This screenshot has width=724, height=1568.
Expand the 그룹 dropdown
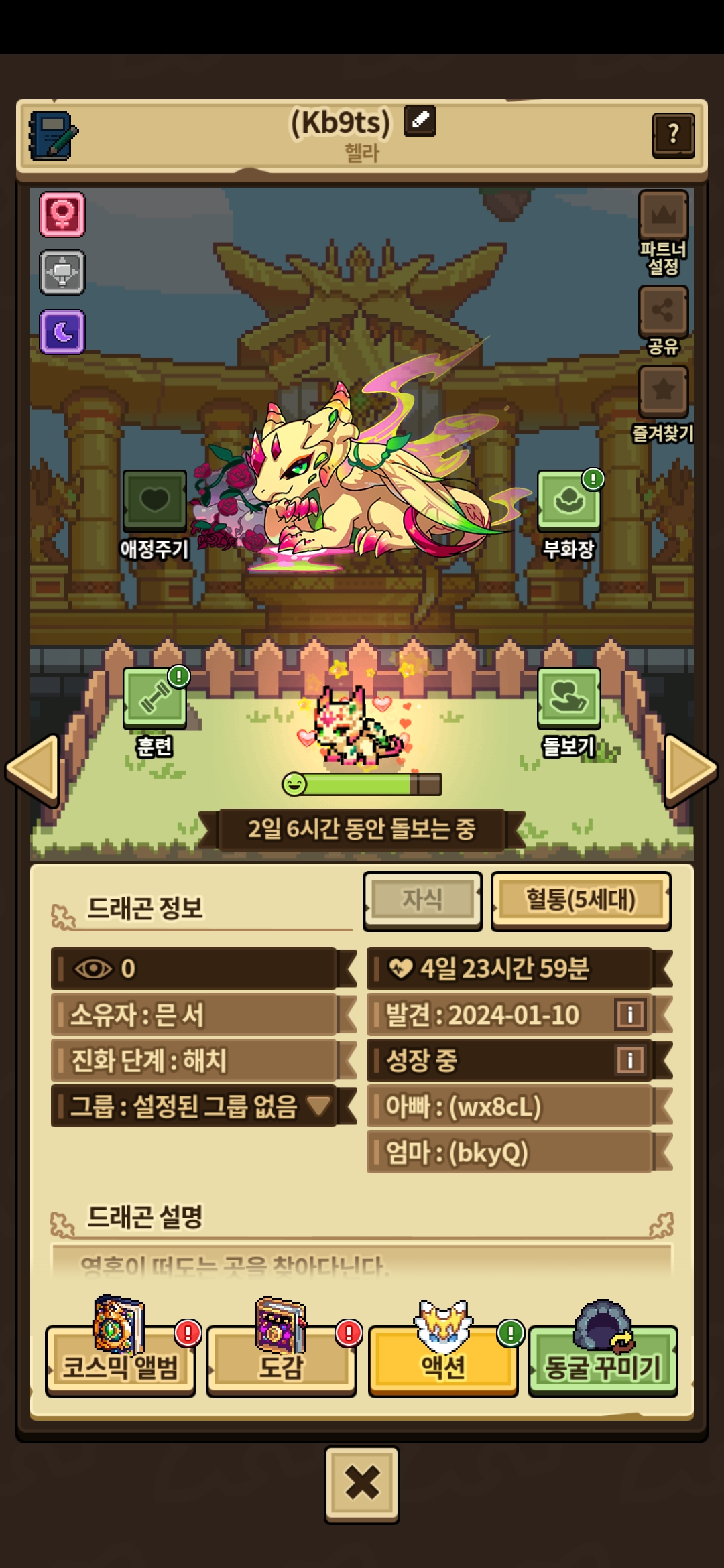pos(194,1106)
